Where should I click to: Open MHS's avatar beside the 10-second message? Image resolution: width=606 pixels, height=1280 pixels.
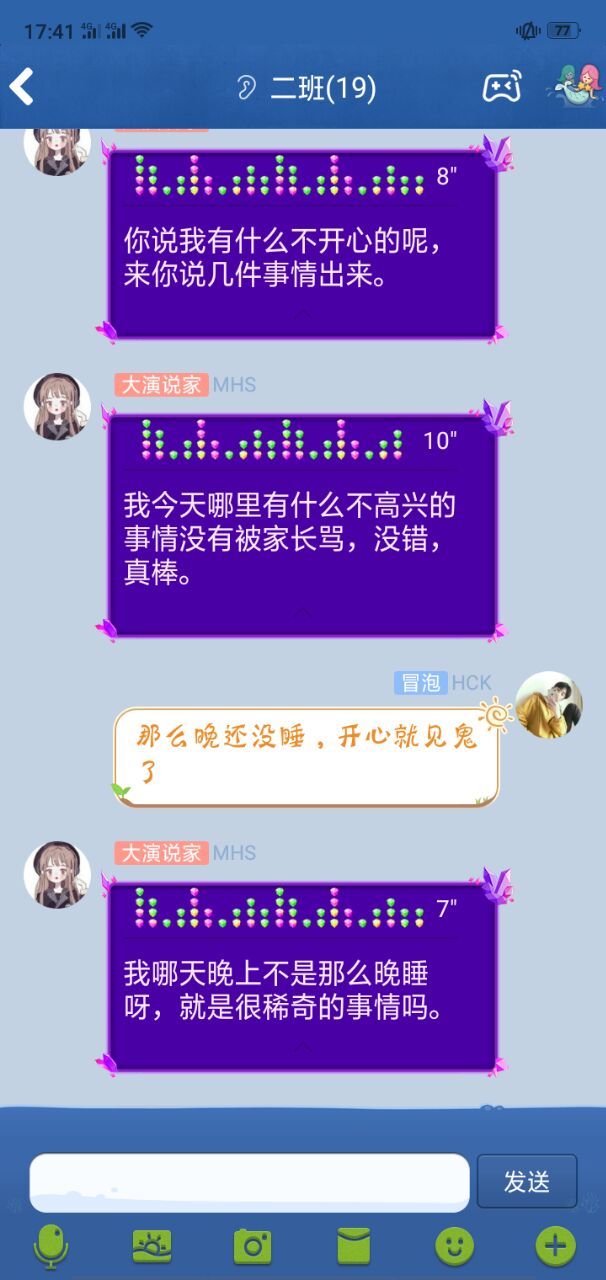point(57,407)
